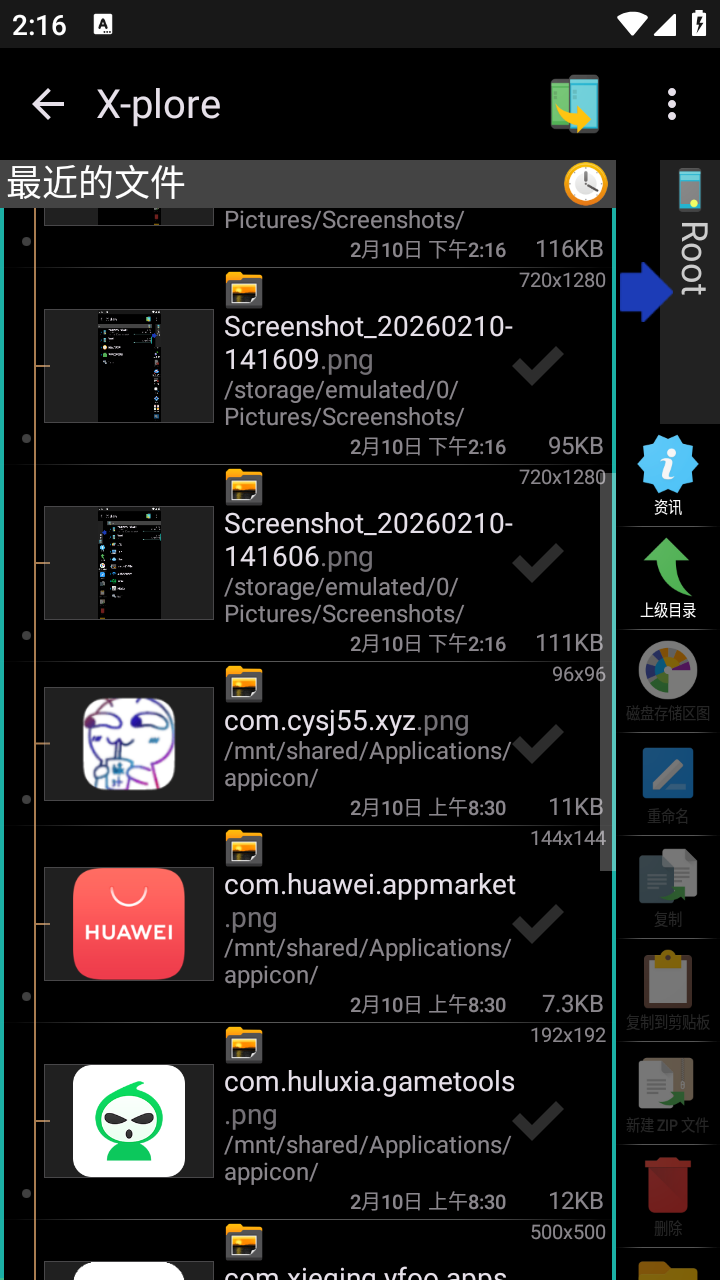720x1280 pixels.
Task: Select 复制 in the side toolbar
Action: coord(668,888)
